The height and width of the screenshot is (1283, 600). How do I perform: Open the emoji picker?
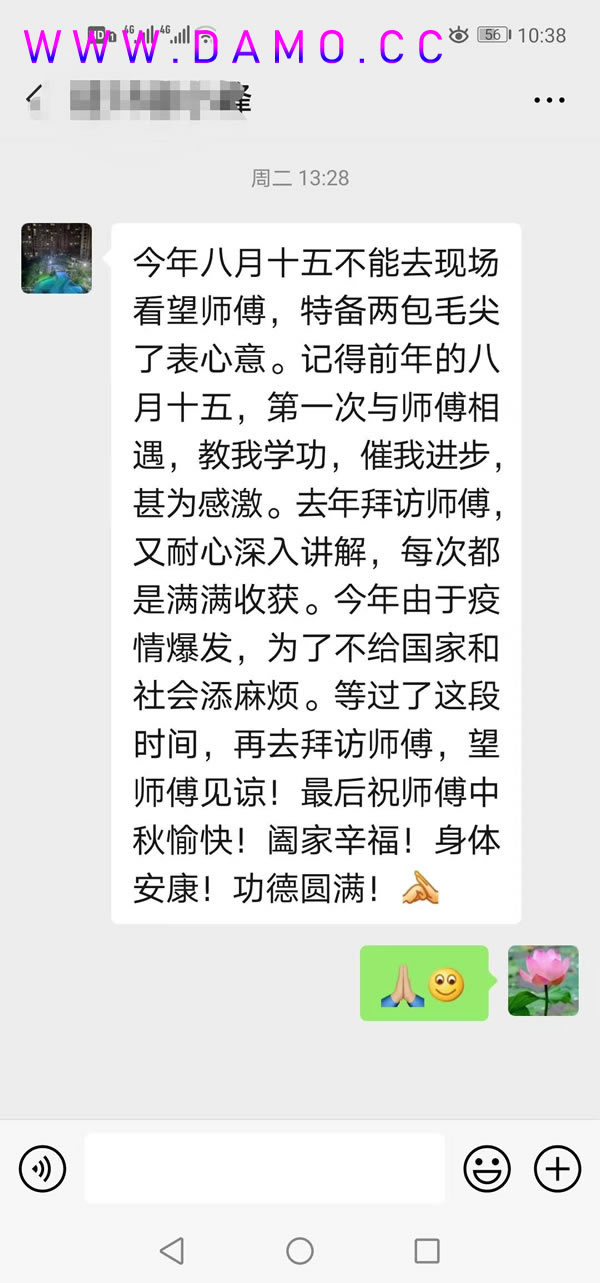tap(487, 1168)
